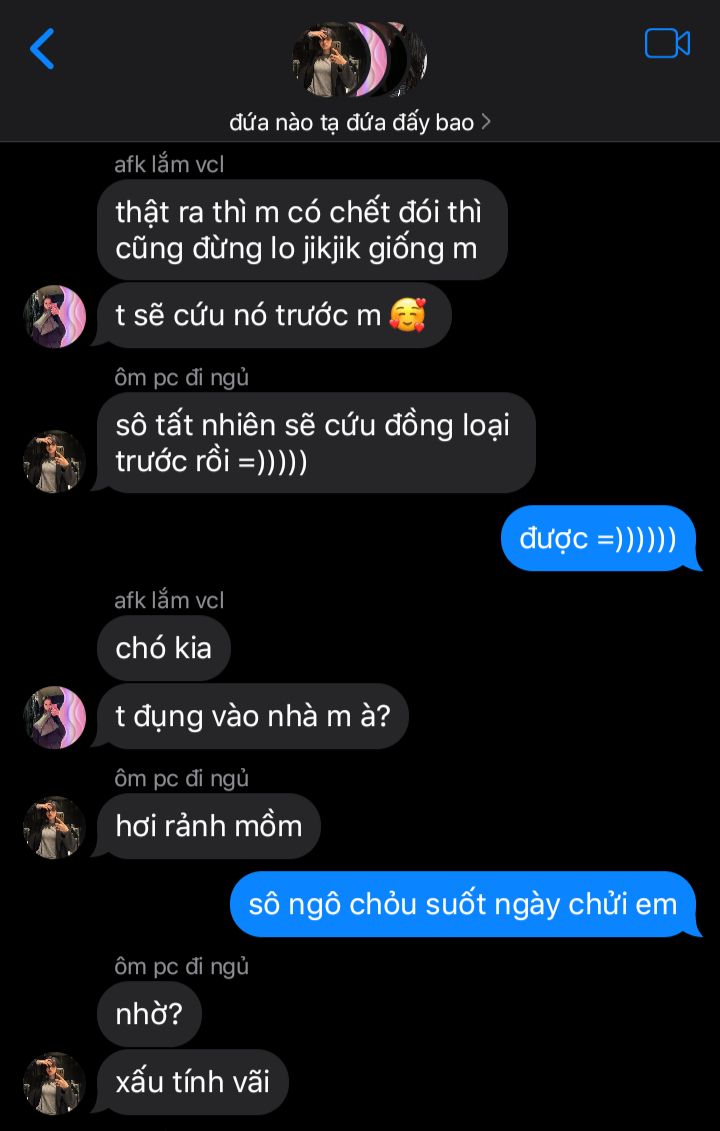
Task: Start a FaceTime video call
Action: pyautogui.click(x=667, y=44)
